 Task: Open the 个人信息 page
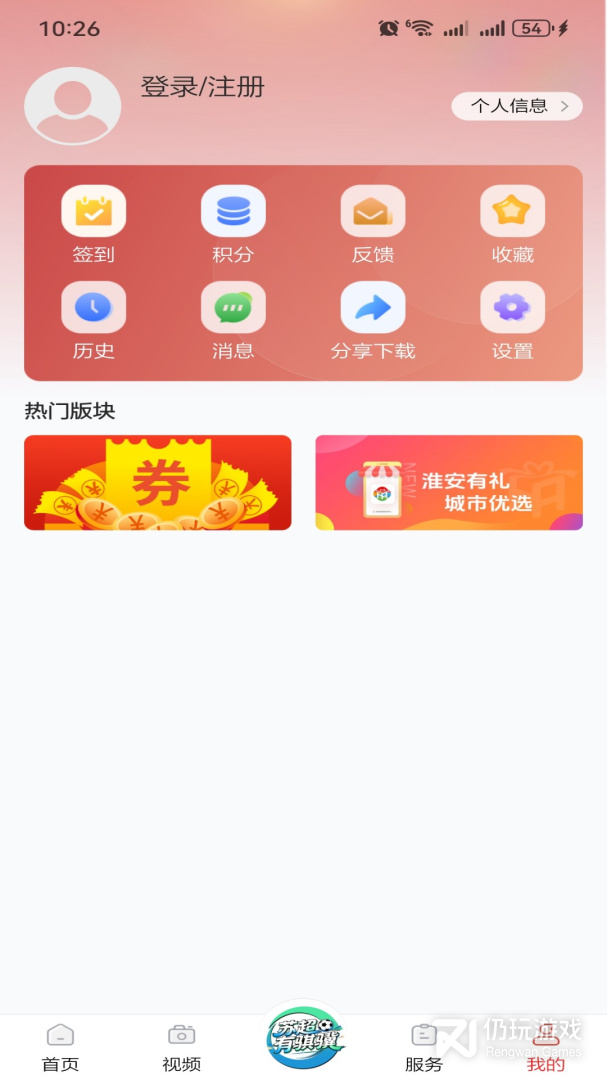(x=516, y=106)
